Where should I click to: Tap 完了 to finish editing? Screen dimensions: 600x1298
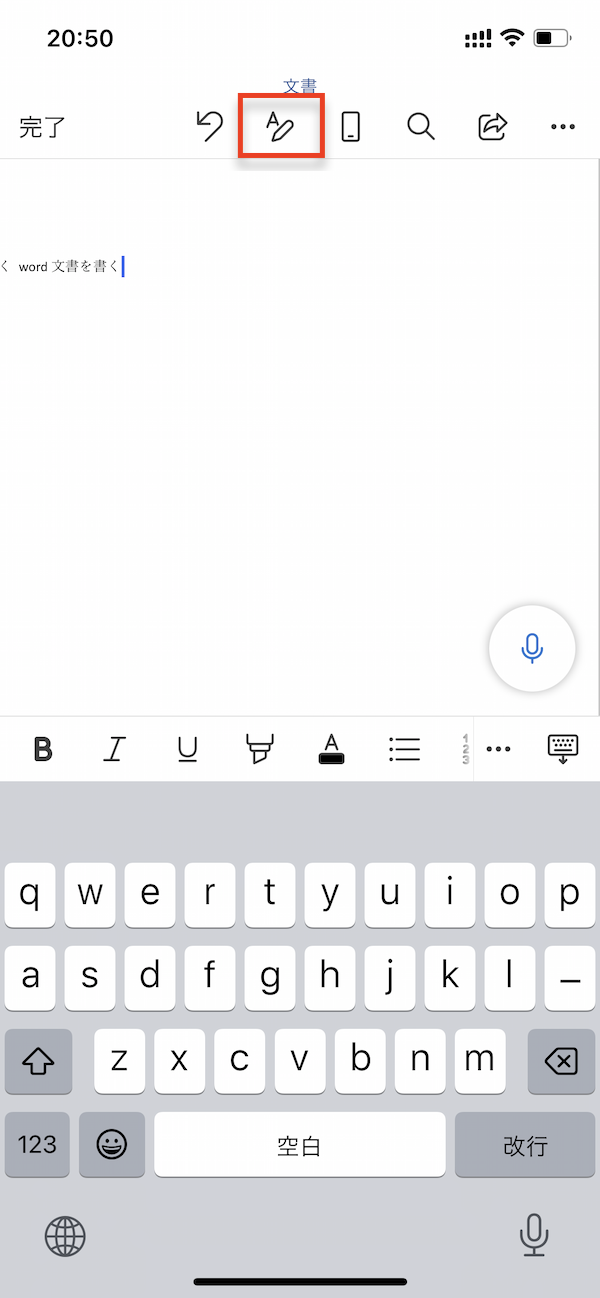click(42, 127)
